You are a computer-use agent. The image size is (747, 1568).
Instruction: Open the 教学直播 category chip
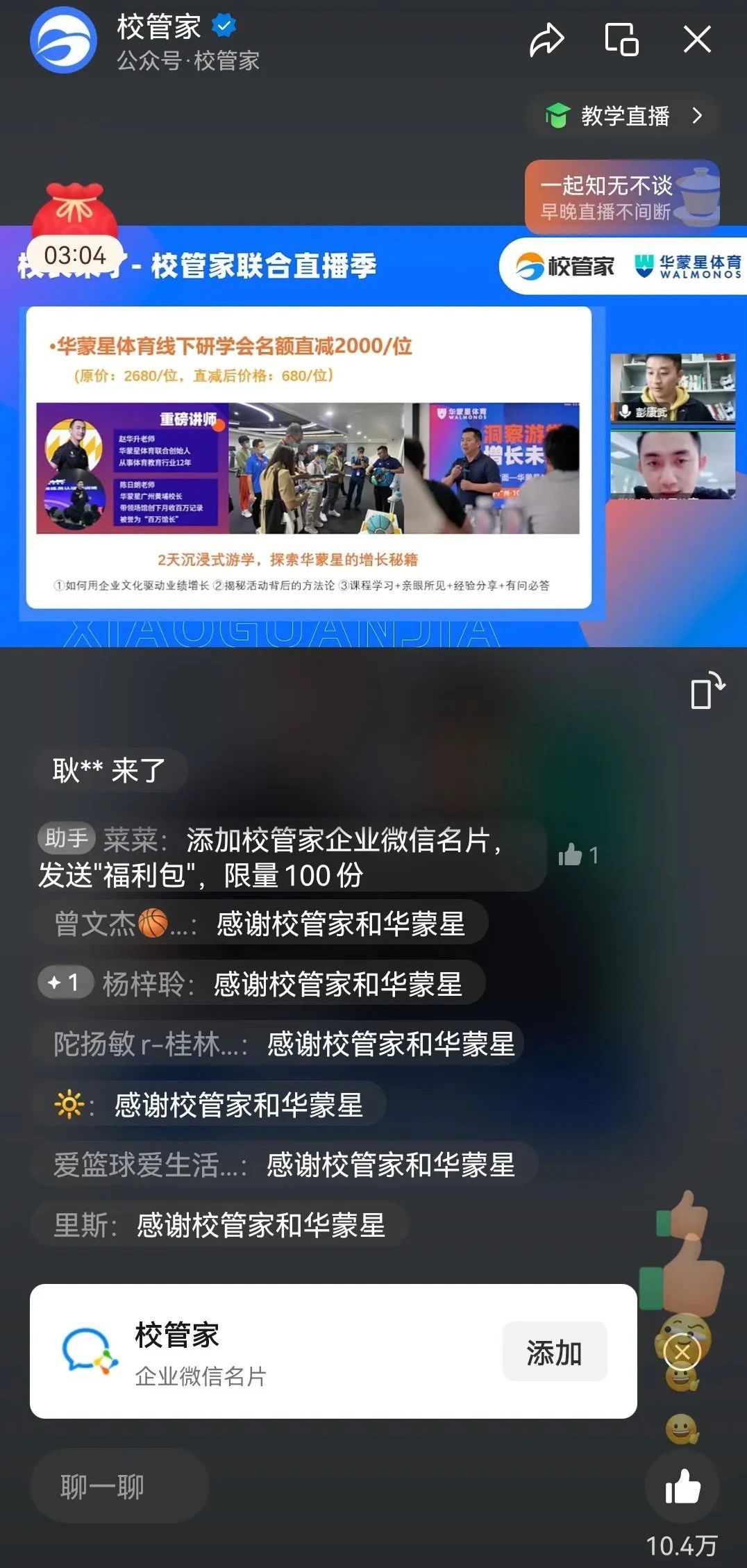[623, 116]
